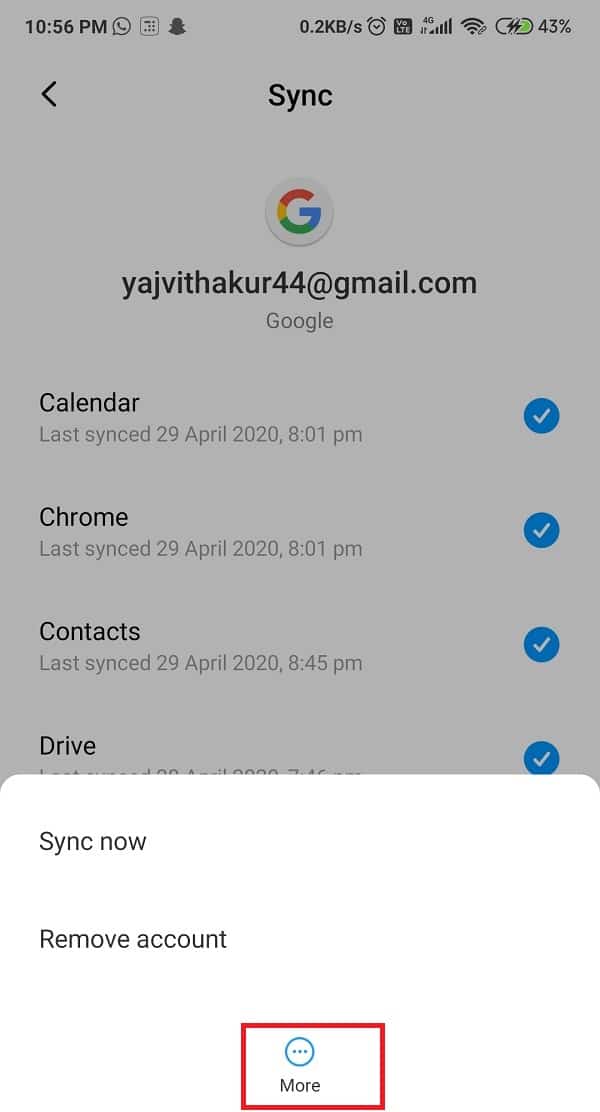Go back using the top-left arrow
This screenshot has width=600, height=1112.
[49, 94]
